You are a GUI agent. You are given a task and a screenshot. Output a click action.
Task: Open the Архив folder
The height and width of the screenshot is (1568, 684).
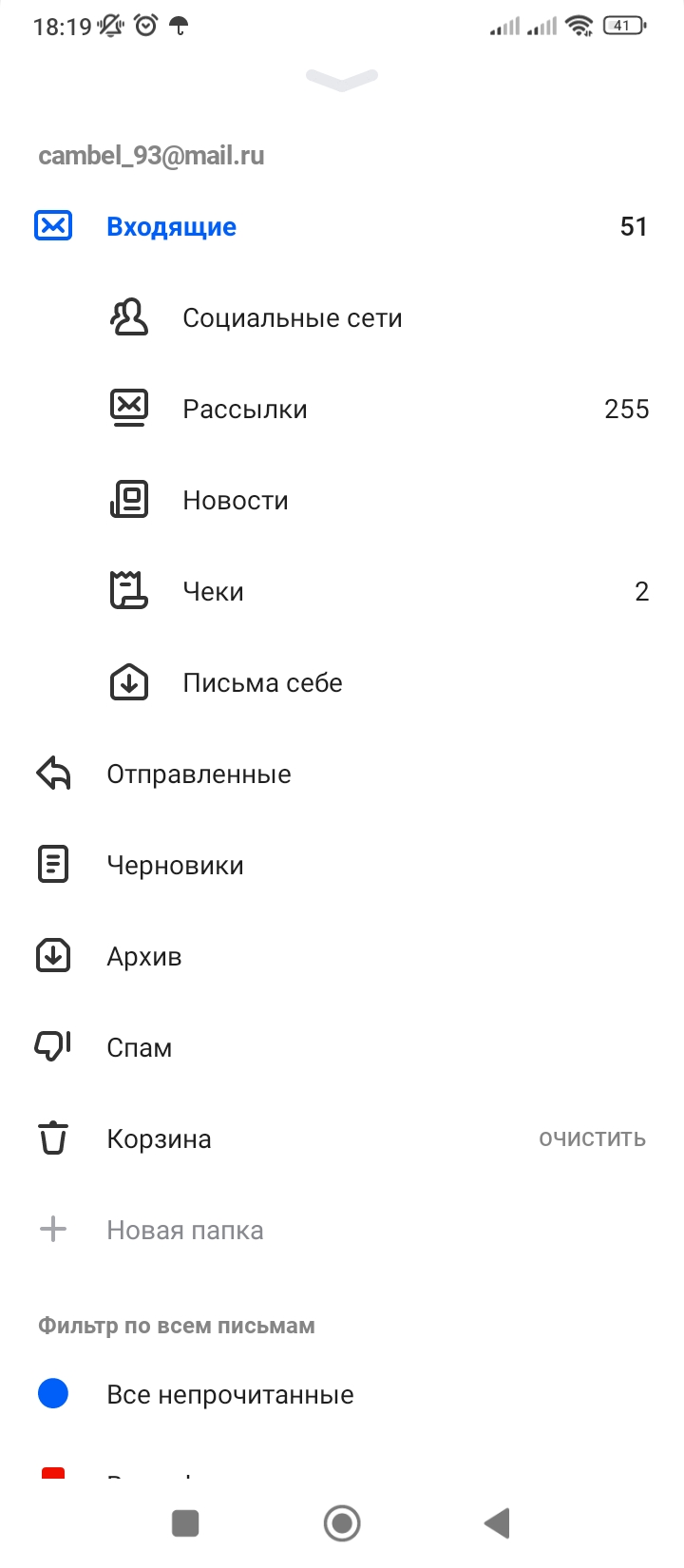pos(143,957)
